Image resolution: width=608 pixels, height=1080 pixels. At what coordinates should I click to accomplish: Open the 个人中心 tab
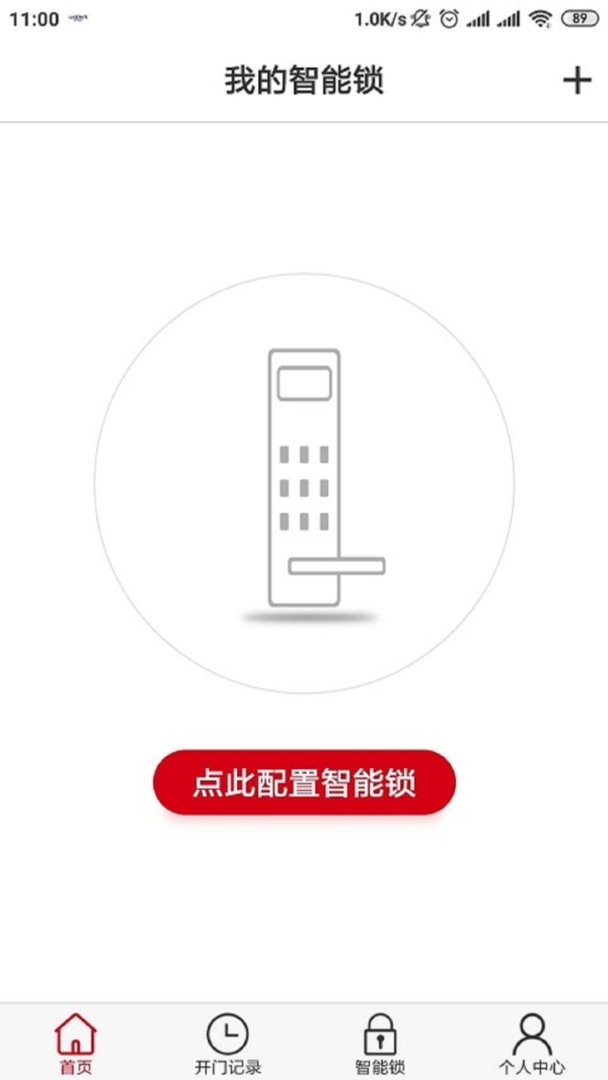532,1043
